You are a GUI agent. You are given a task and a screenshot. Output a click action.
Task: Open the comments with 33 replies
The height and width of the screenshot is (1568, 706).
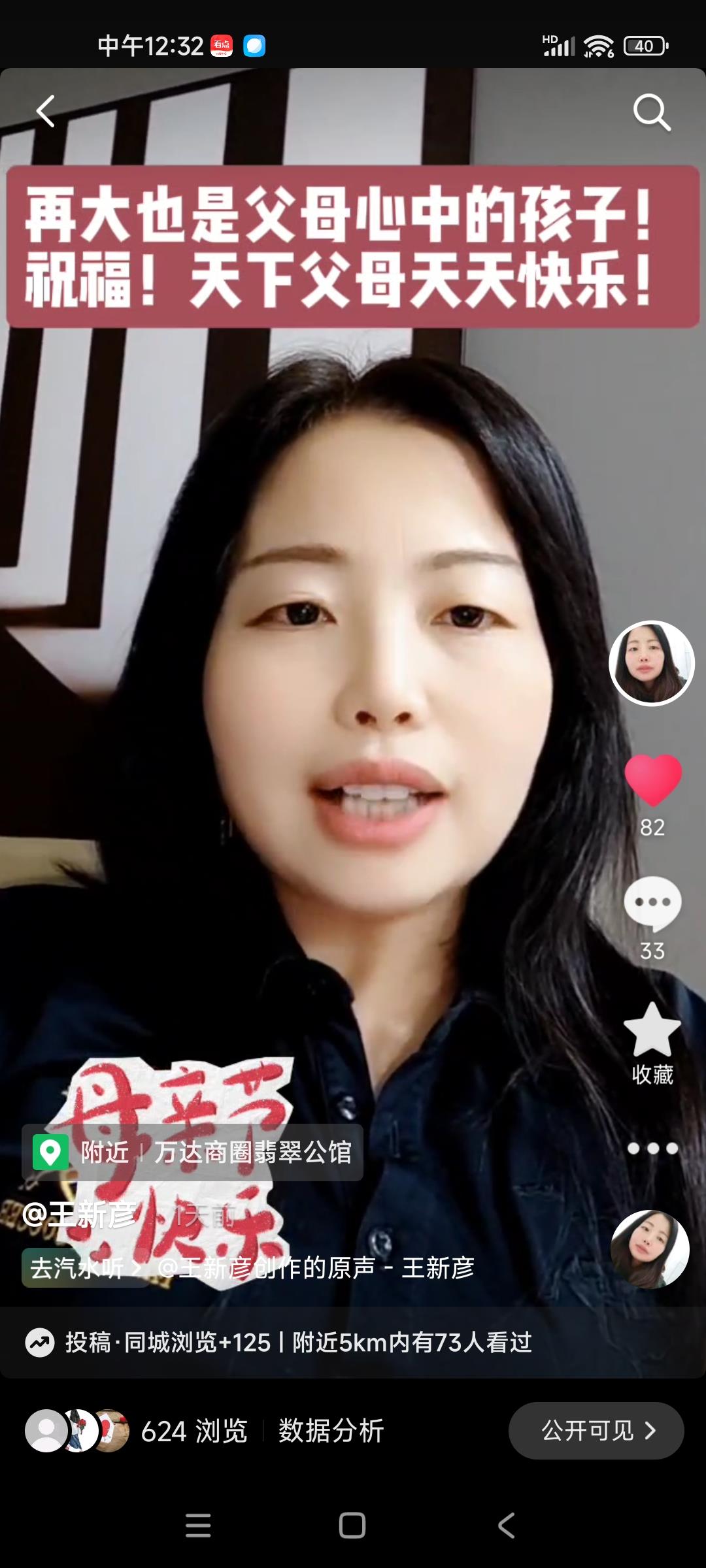tap(652, 904)
